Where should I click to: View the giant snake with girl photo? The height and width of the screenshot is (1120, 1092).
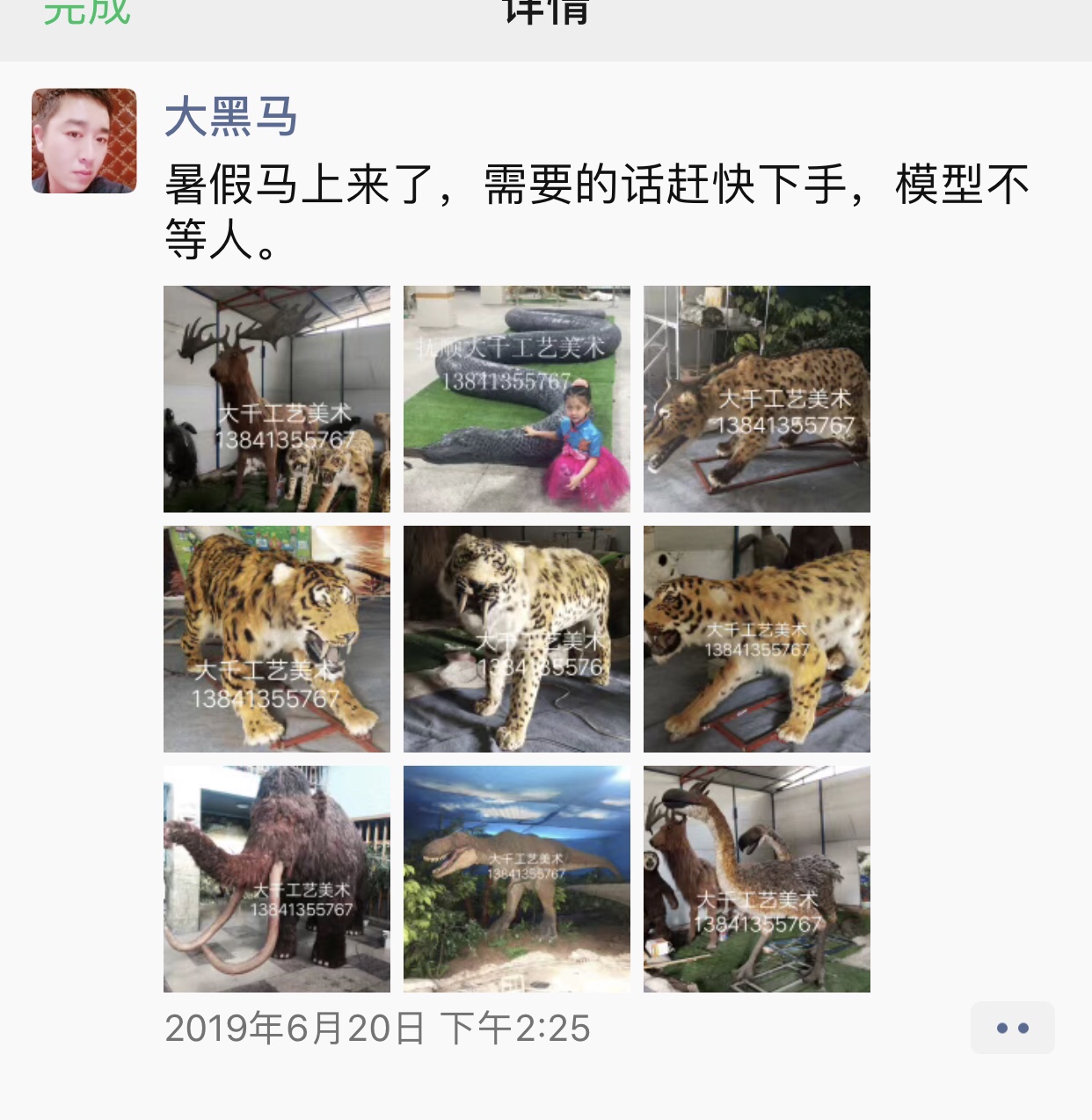click(517, 399)
